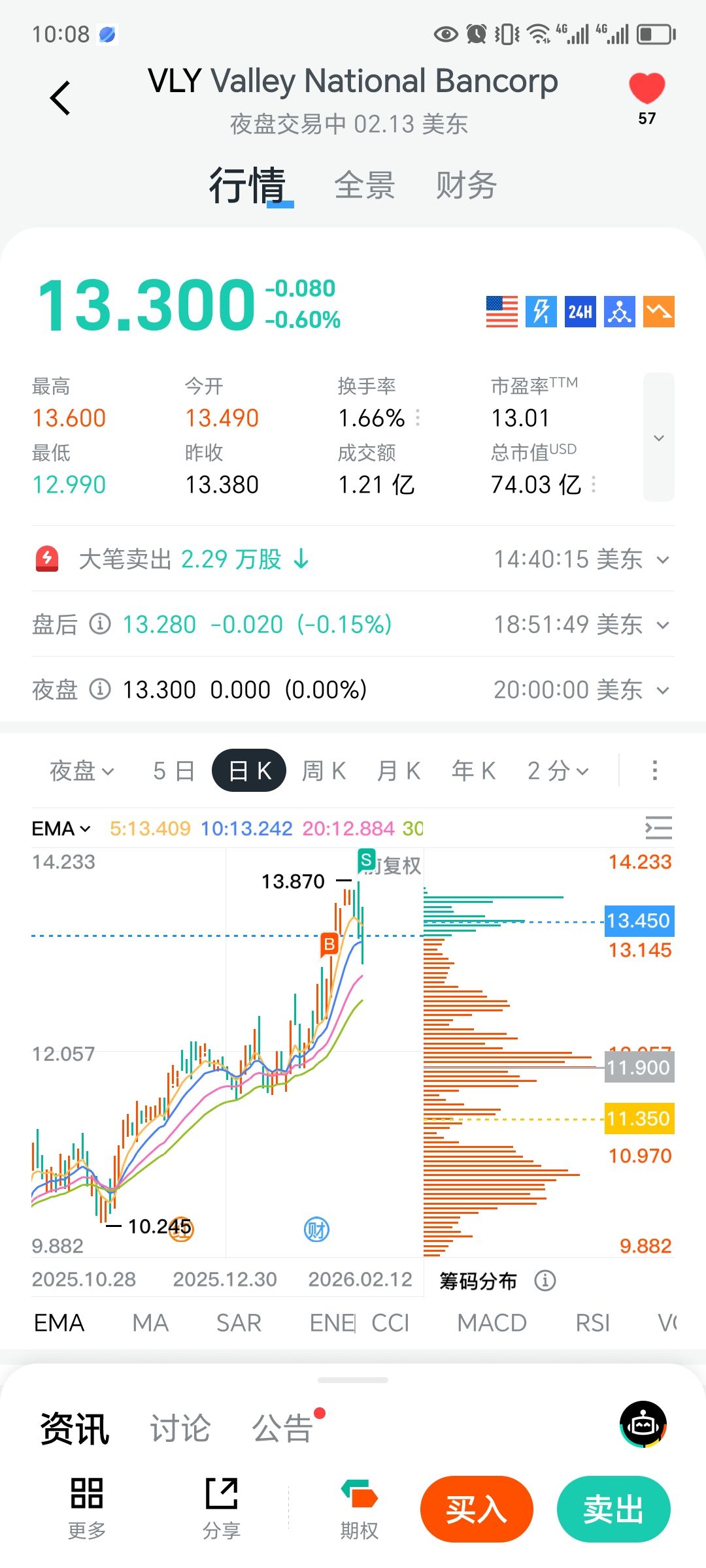This screenshot has height=1568, width=706.
Task: Select the RSI indicator
Action: click(x=592, y=1323)
